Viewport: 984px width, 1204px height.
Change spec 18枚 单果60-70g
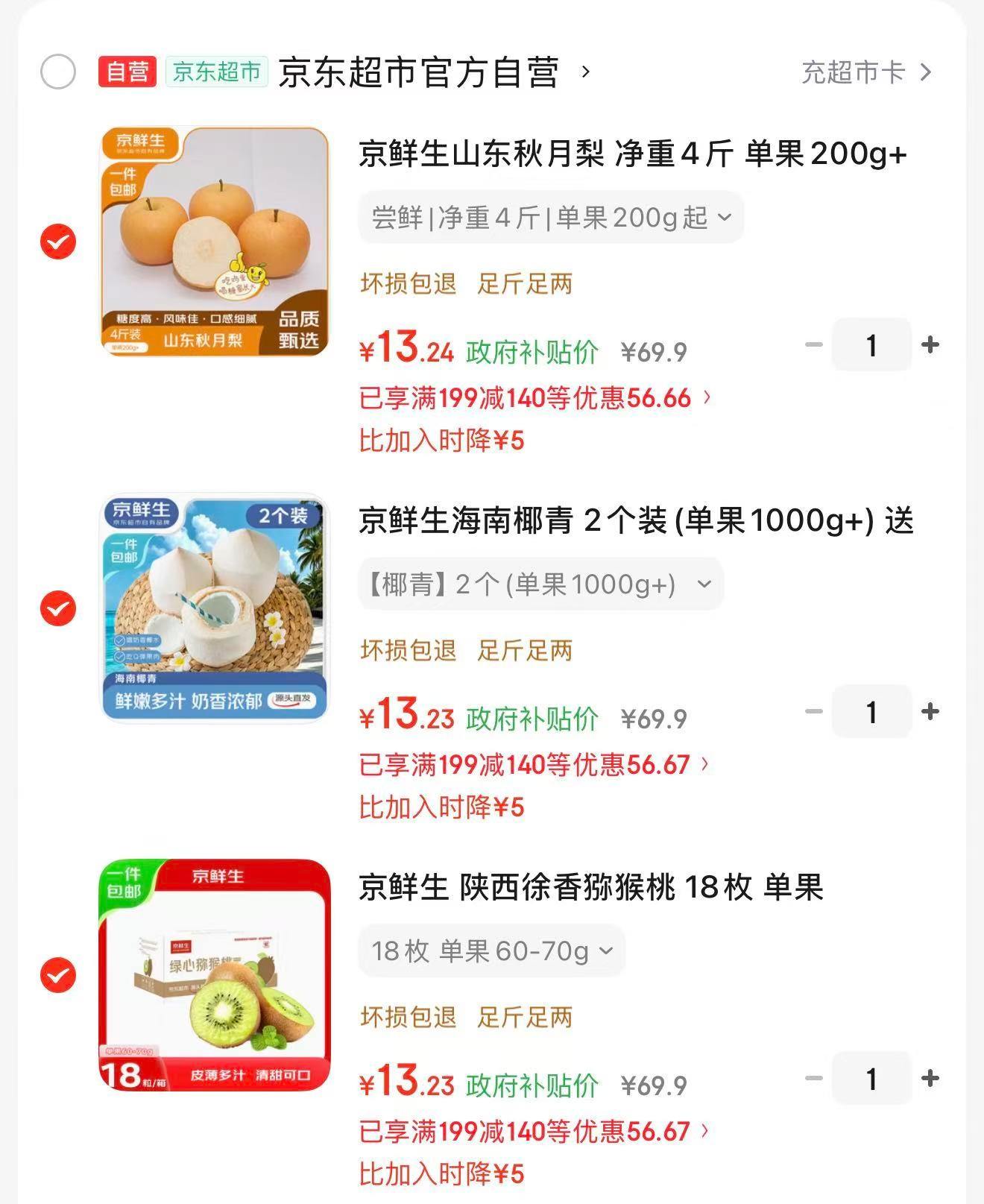pyautogui.click(x=491, y=951)
